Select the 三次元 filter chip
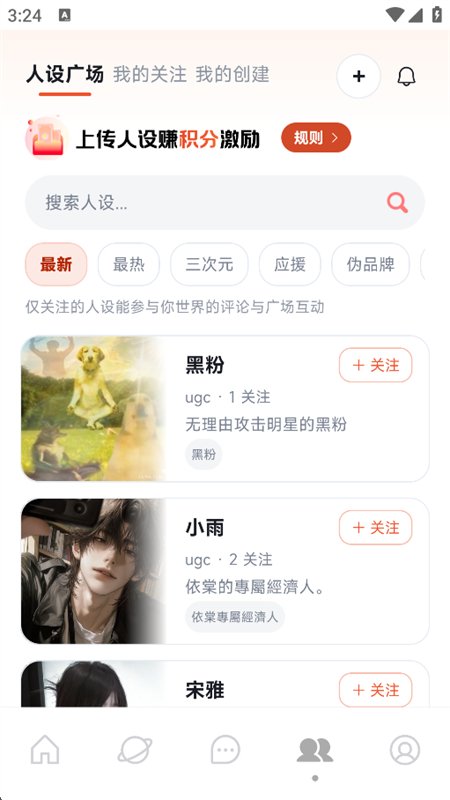Screen dimensions: 450x800 209,264
